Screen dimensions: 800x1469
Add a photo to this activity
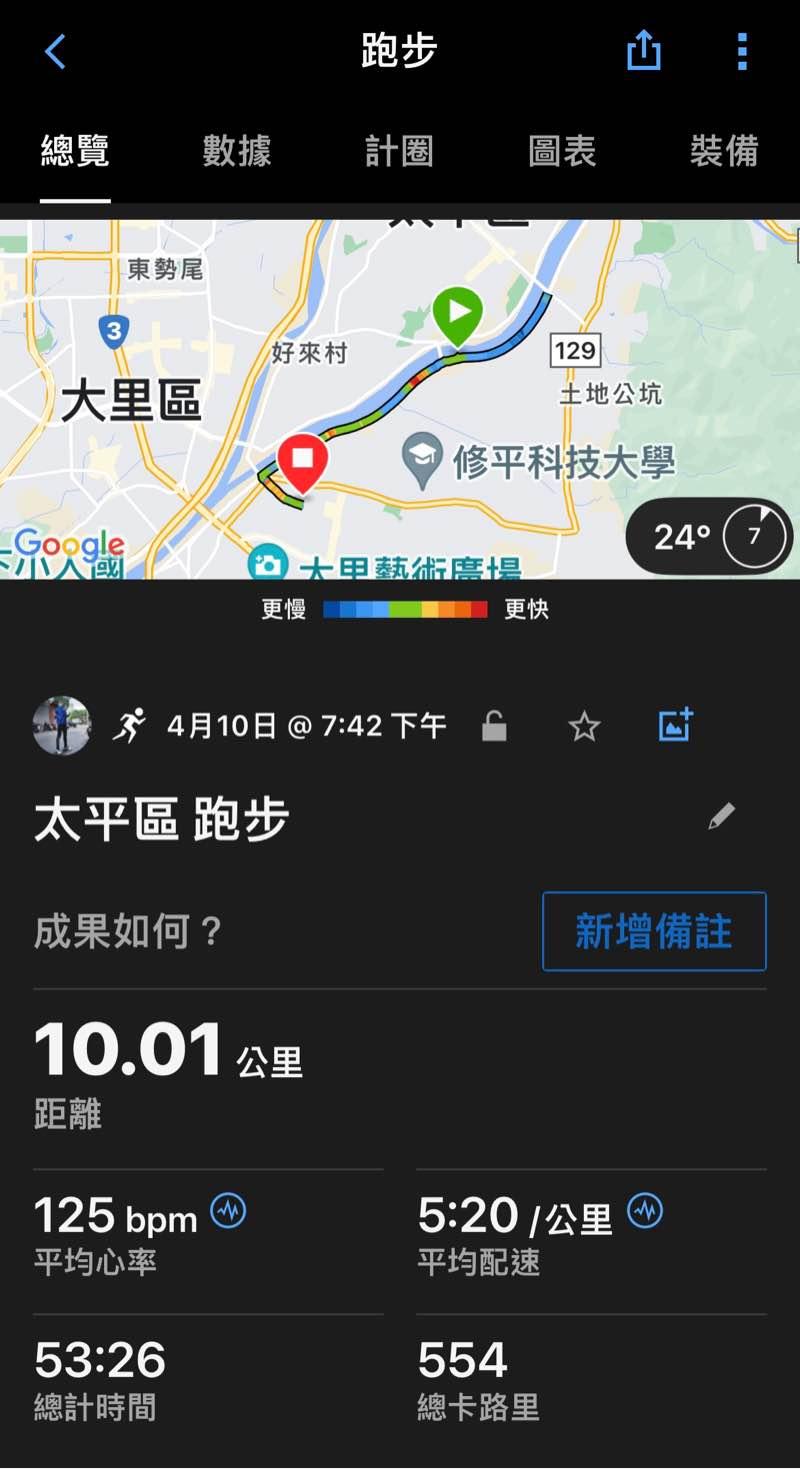click(676, 725)
